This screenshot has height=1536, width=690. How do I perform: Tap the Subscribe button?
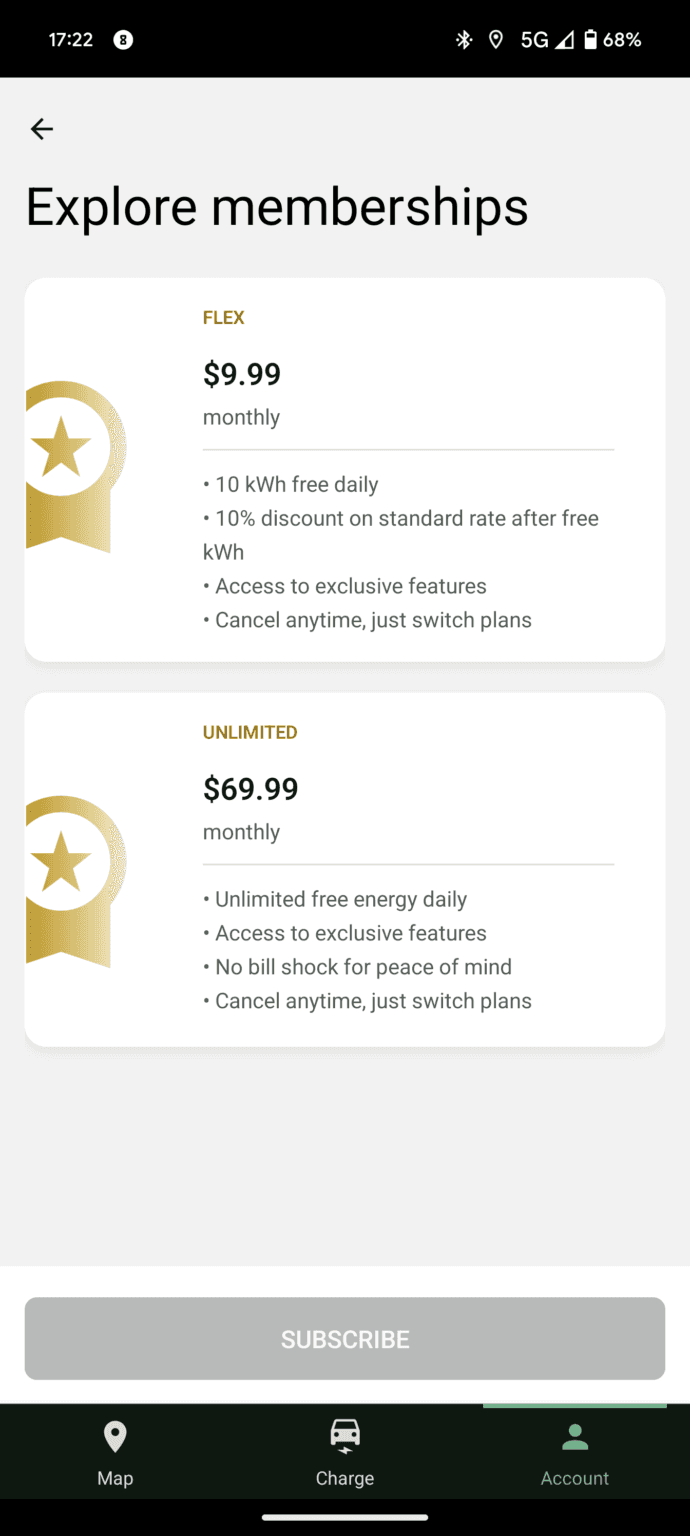tap(345, 1338)
